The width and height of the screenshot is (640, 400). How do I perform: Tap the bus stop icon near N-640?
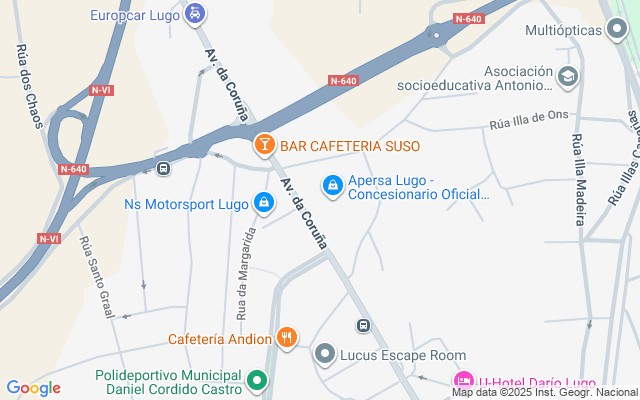(x=163, y=168)
